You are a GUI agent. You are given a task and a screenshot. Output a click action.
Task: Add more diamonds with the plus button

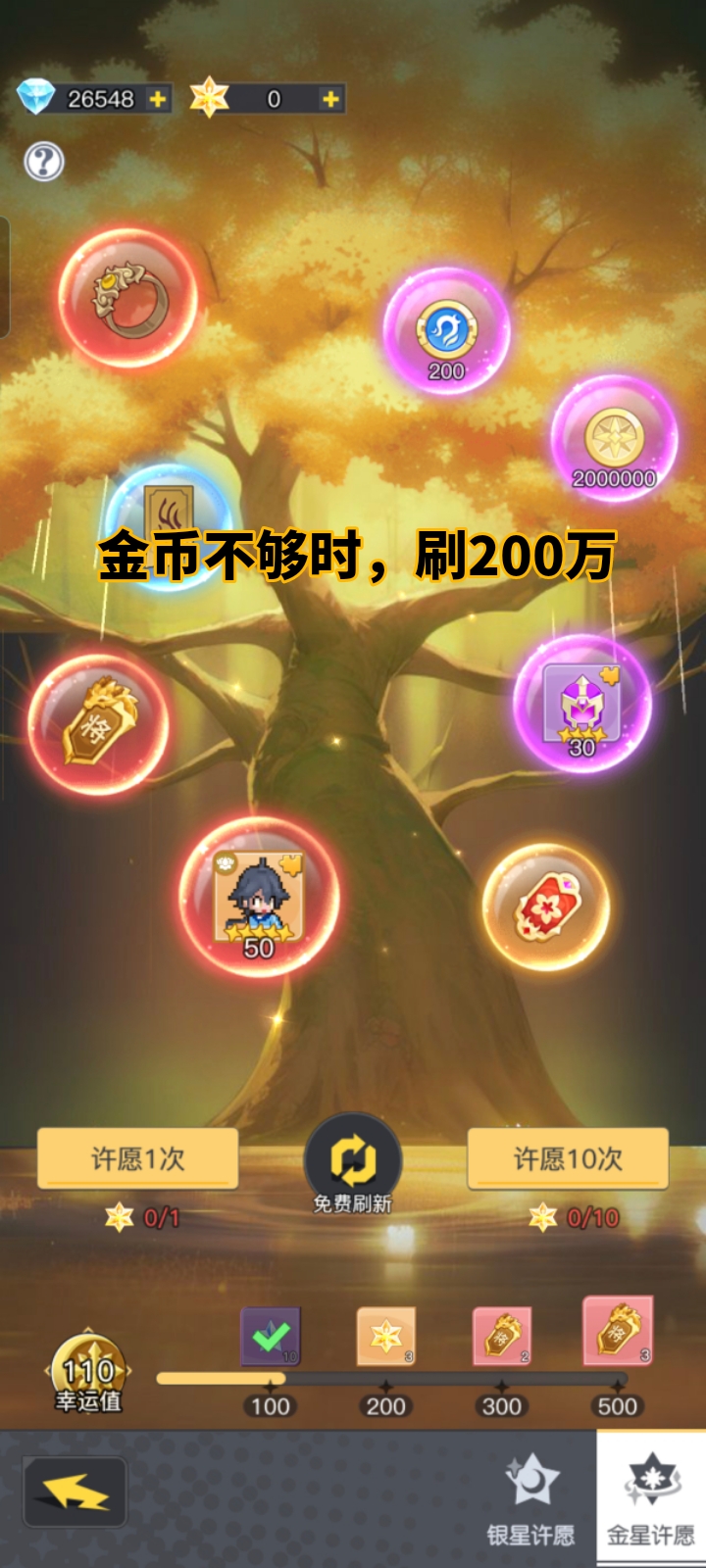157,99
